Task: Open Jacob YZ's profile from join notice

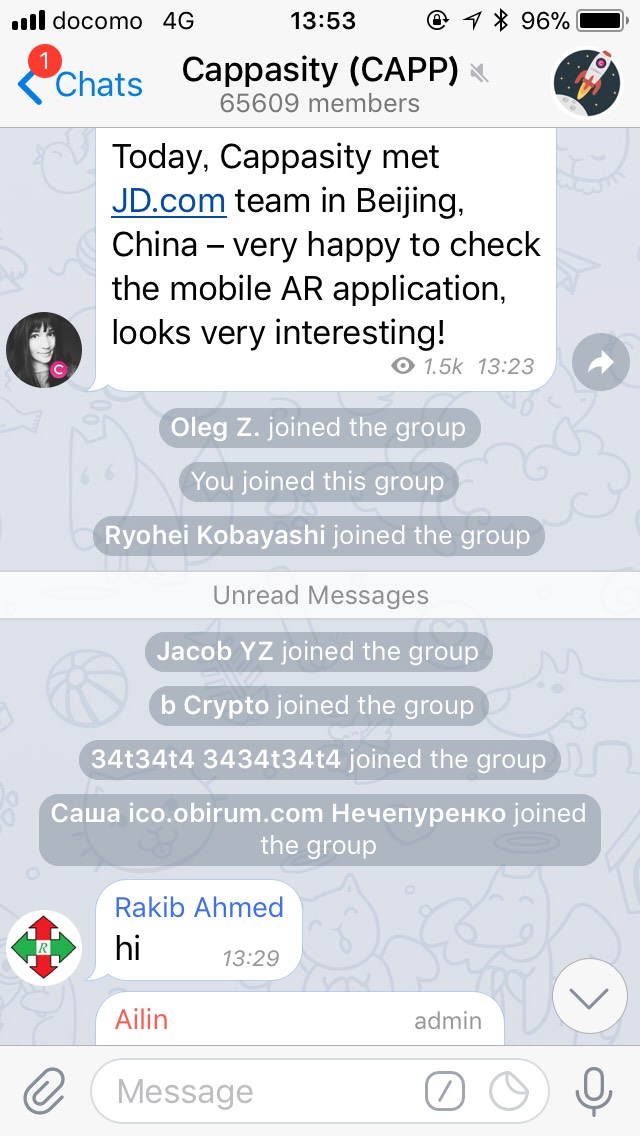Action: pyautogui.click(x=215, y=652)
